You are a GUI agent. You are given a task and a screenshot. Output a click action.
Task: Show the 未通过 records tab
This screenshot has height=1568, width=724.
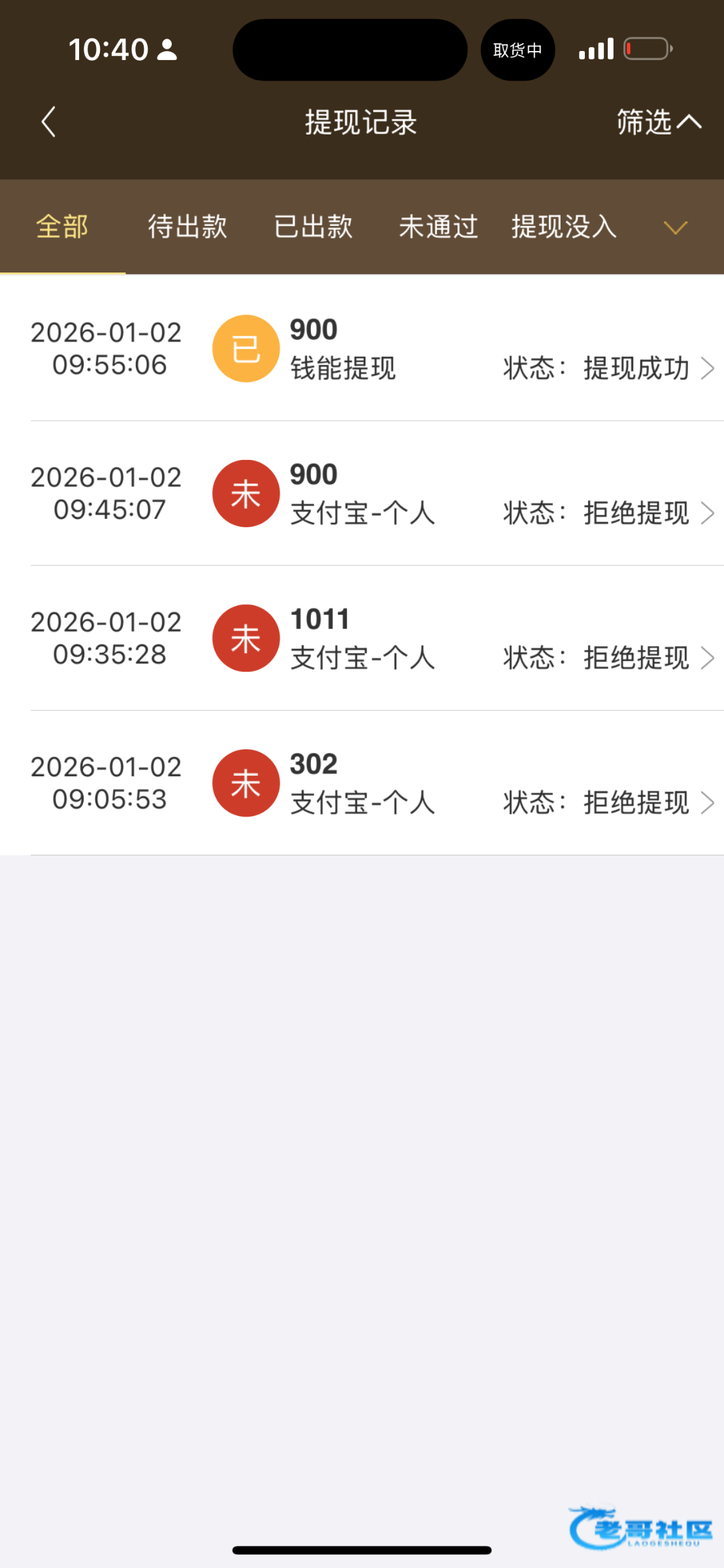point(438,227)
